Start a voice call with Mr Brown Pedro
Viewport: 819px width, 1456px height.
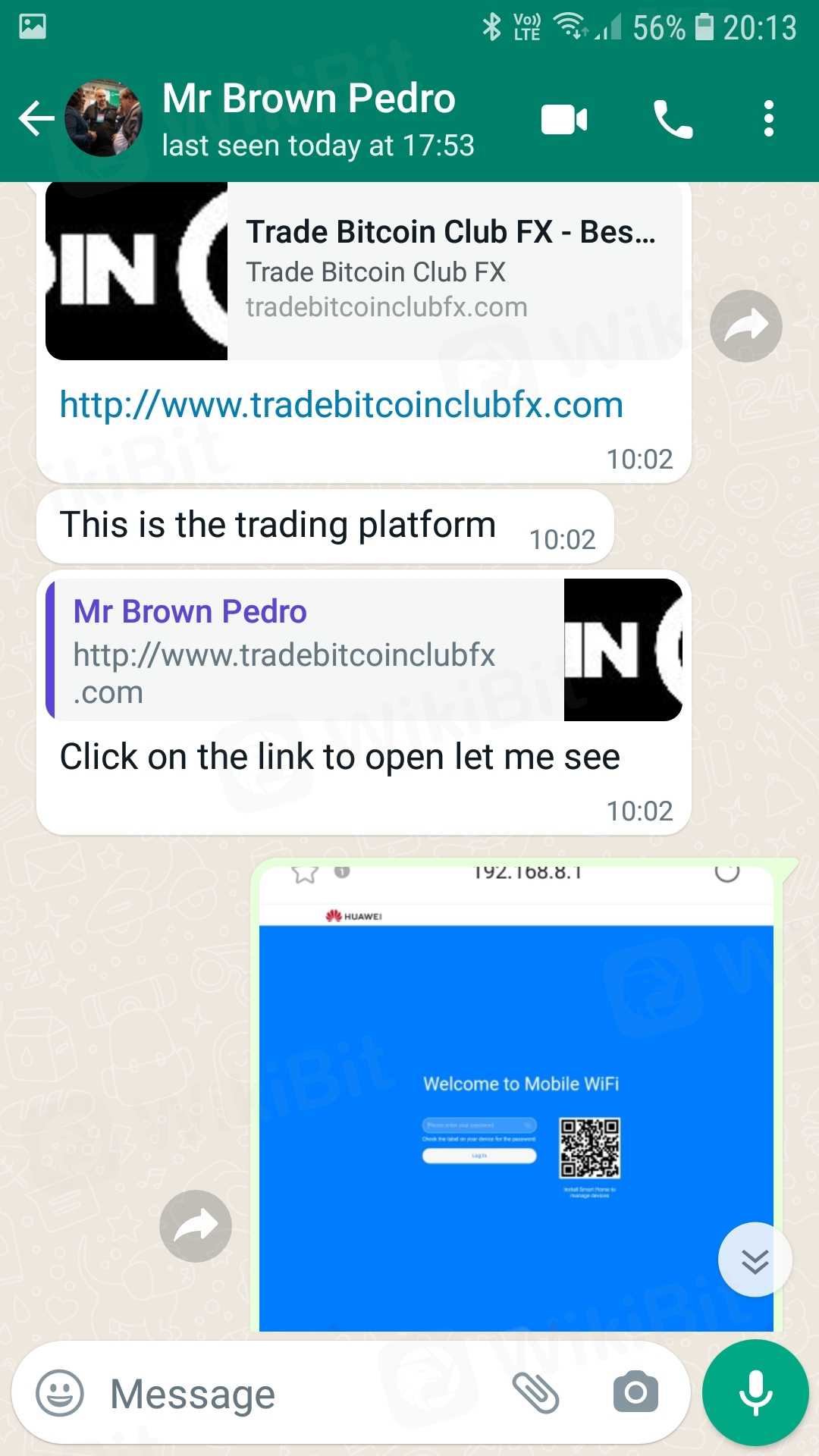(x=673, y=120)
